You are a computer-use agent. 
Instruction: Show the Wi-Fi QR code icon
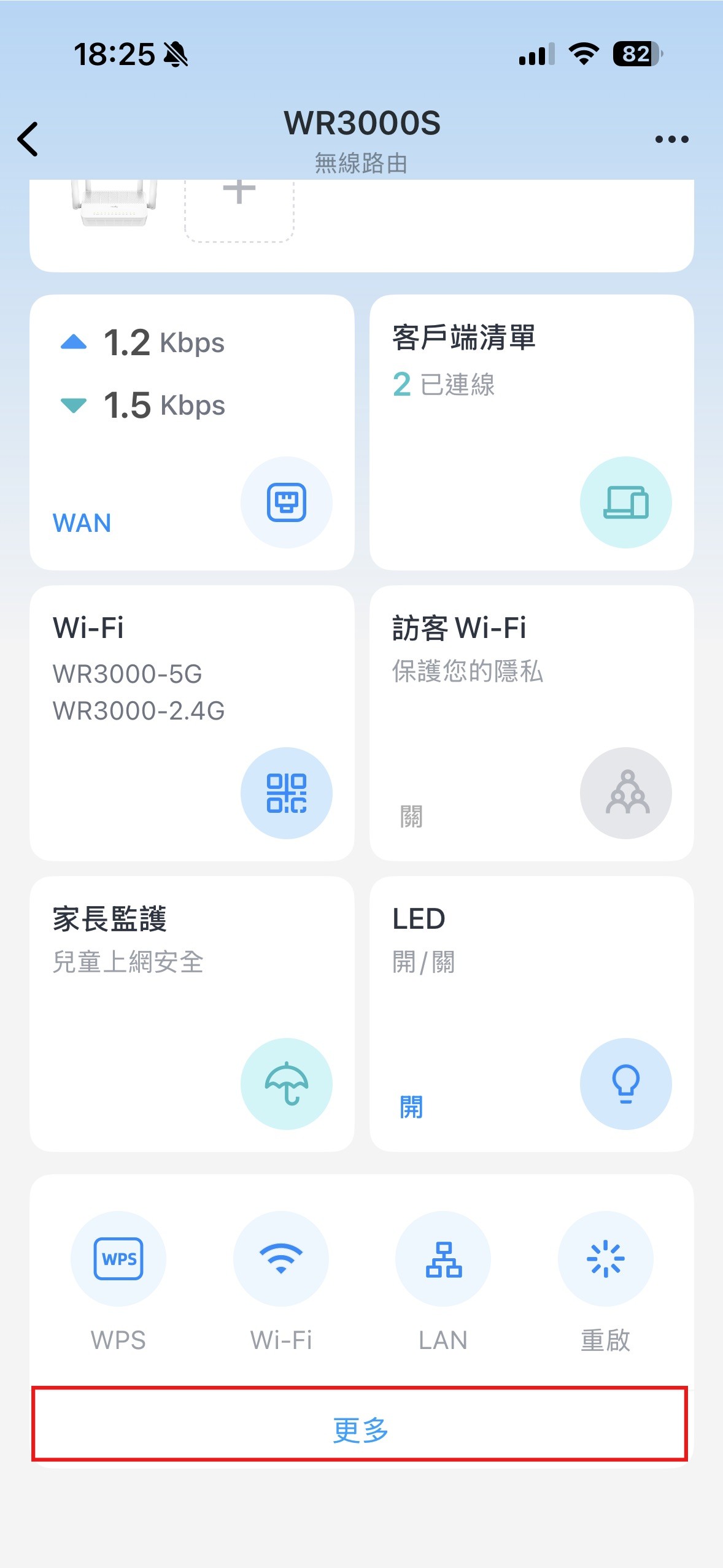point(287,793)
